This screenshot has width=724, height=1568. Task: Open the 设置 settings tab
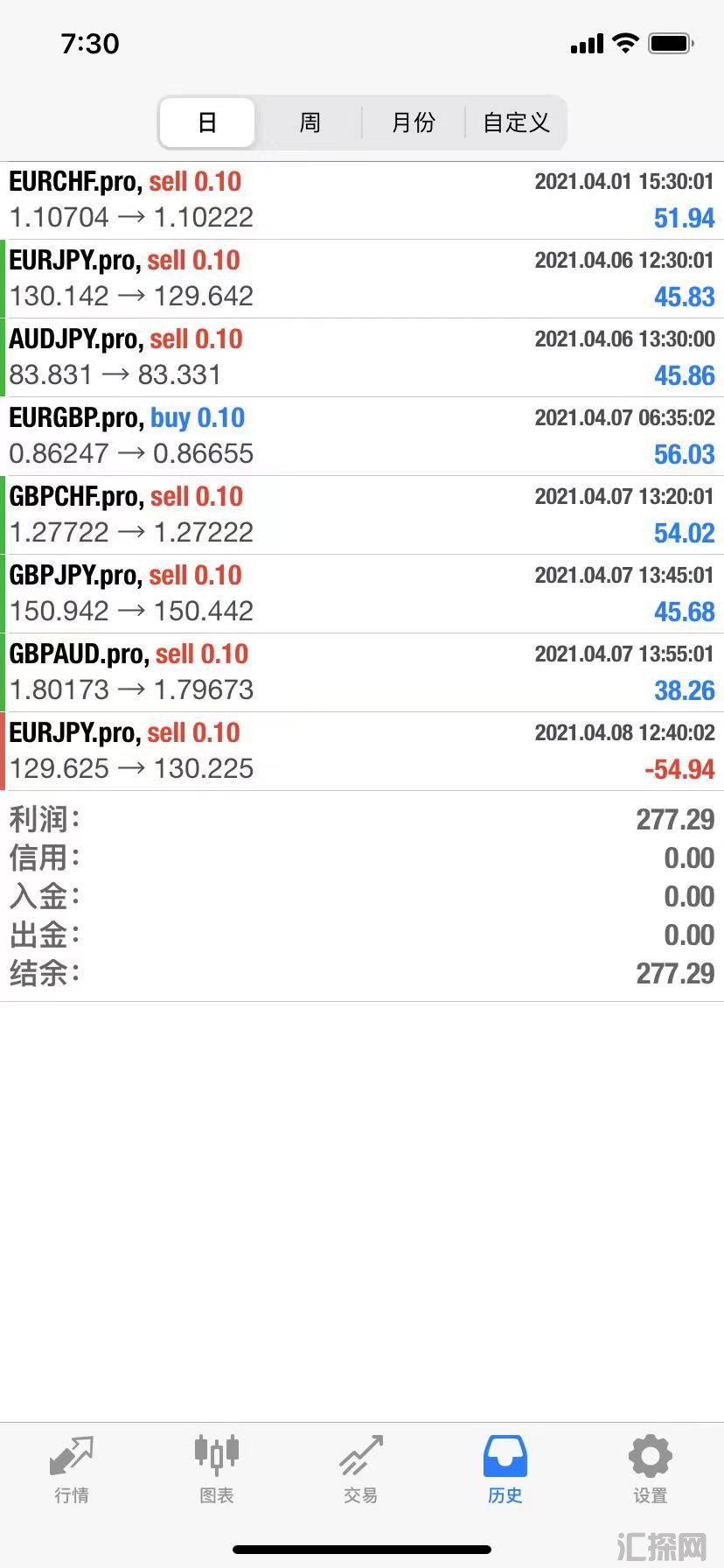pos(650,1469)
